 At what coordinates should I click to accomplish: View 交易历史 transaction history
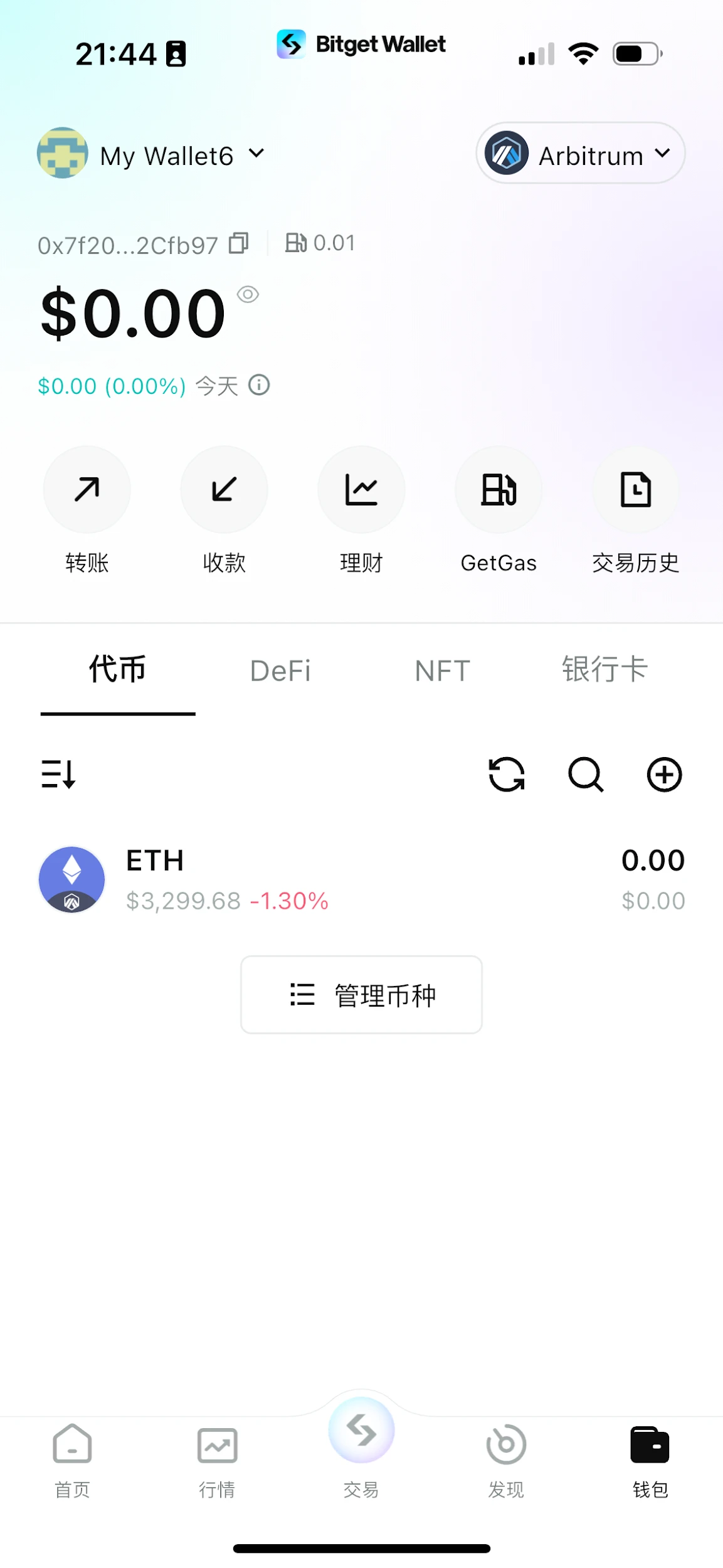(x=636, y=490)
